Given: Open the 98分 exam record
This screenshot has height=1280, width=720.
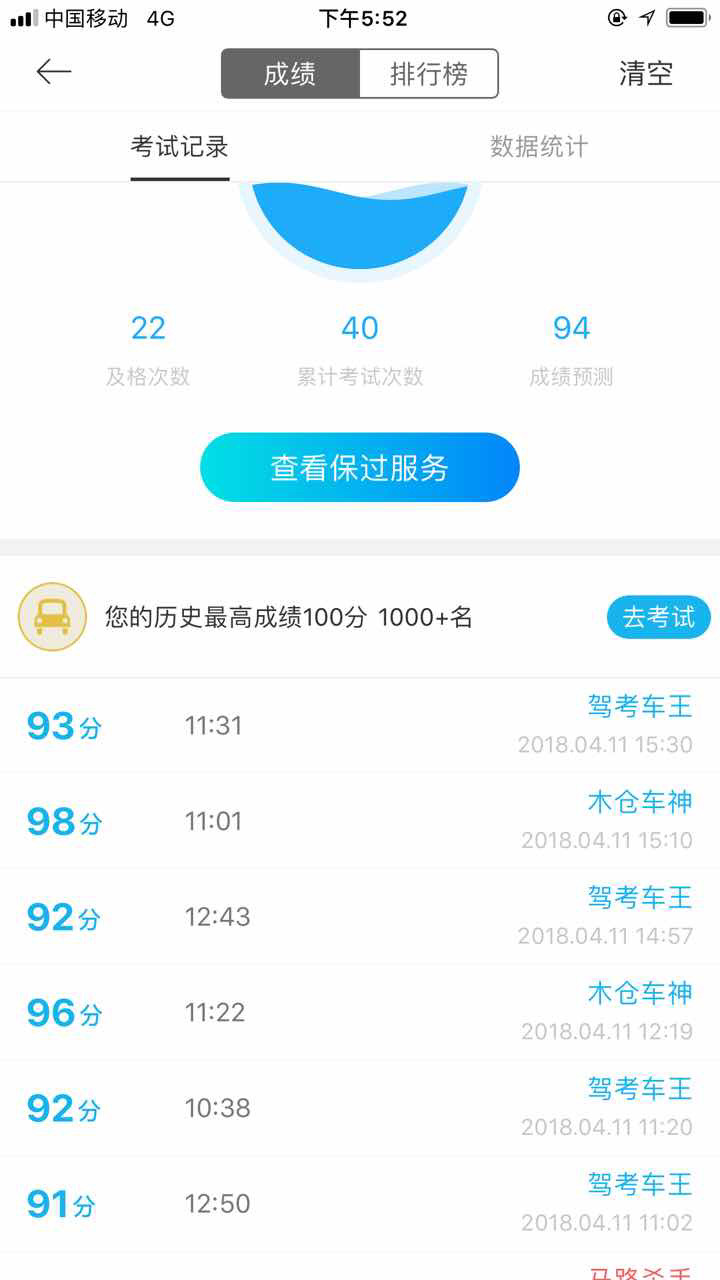Looking at the screenshot, I should pos(360,821).
